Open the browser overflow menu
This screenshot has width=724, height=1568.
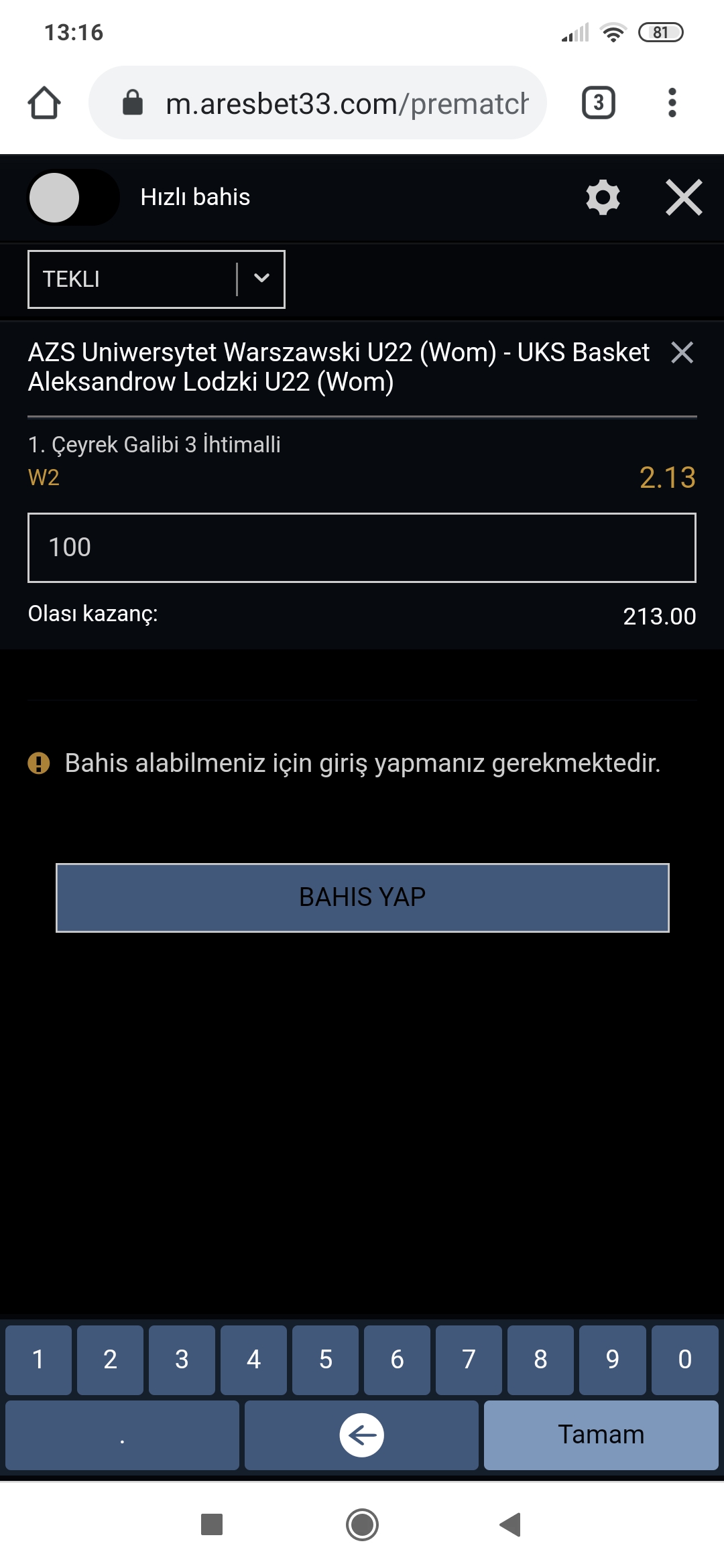point(672,103)
